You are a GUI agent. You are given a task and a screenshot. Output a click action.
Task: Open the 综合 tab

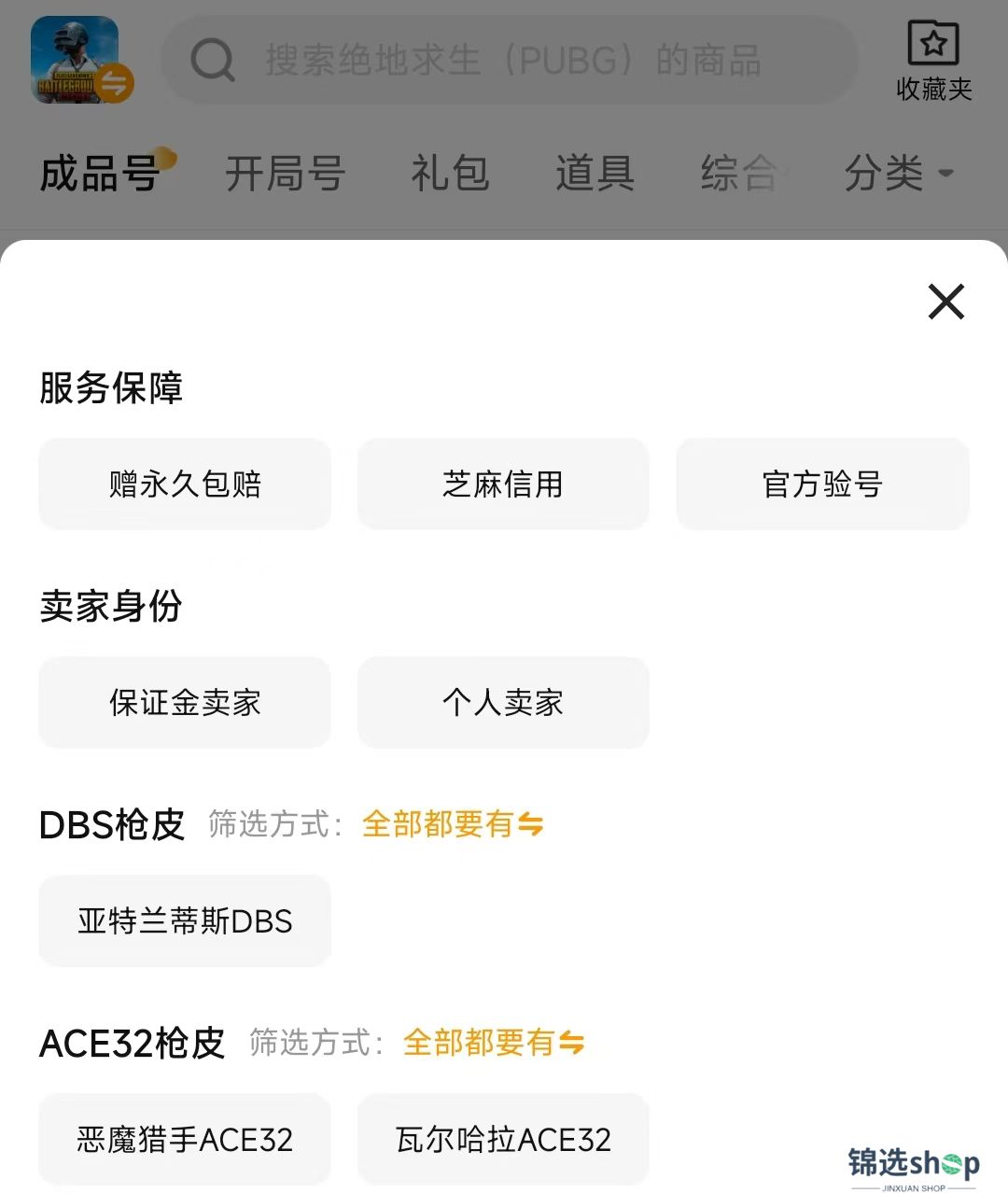(x=740, y=174)
